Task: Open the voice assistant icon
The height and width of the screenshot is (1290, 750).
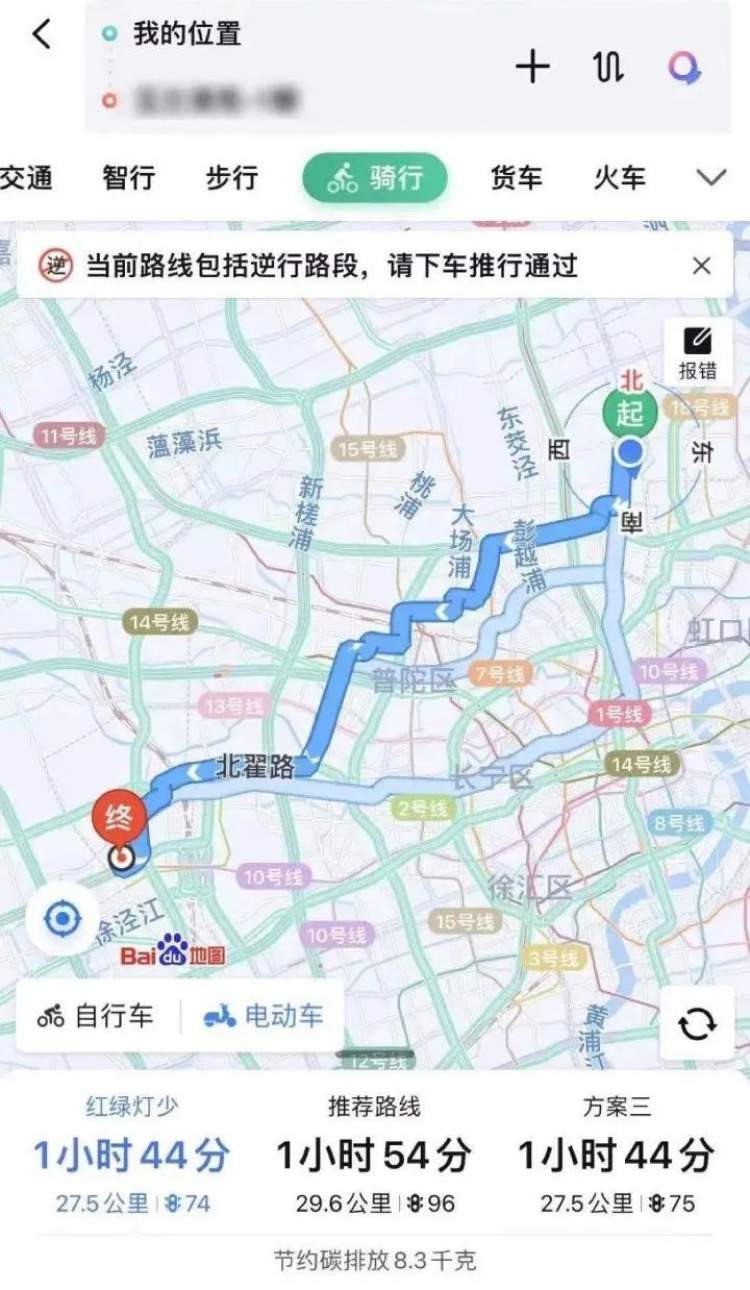Action: [685, 67]
